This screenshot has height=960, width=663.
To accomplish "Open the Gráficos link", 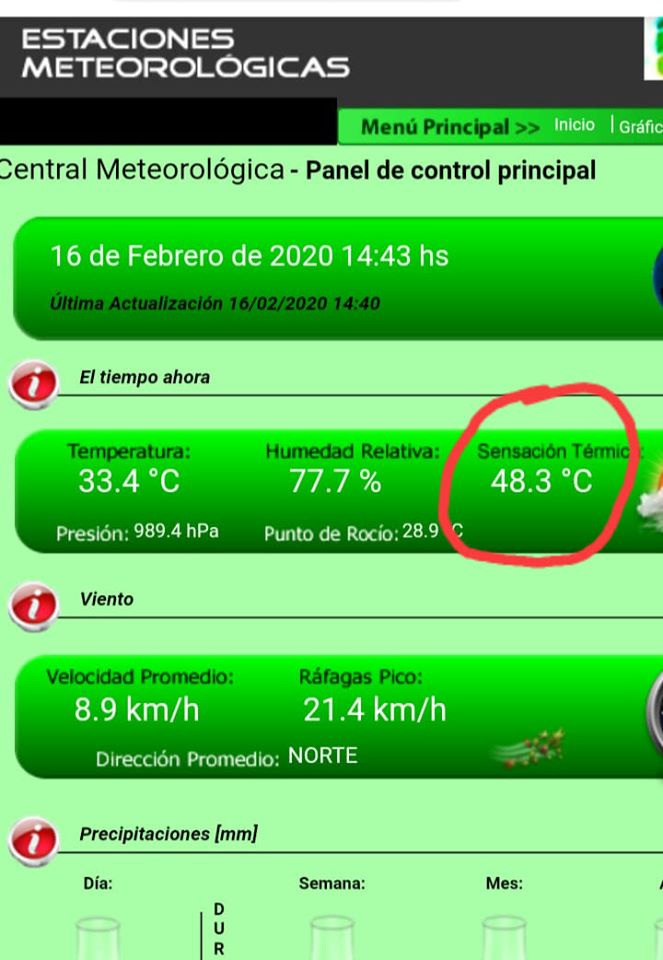I will click(x=640, y=127).
